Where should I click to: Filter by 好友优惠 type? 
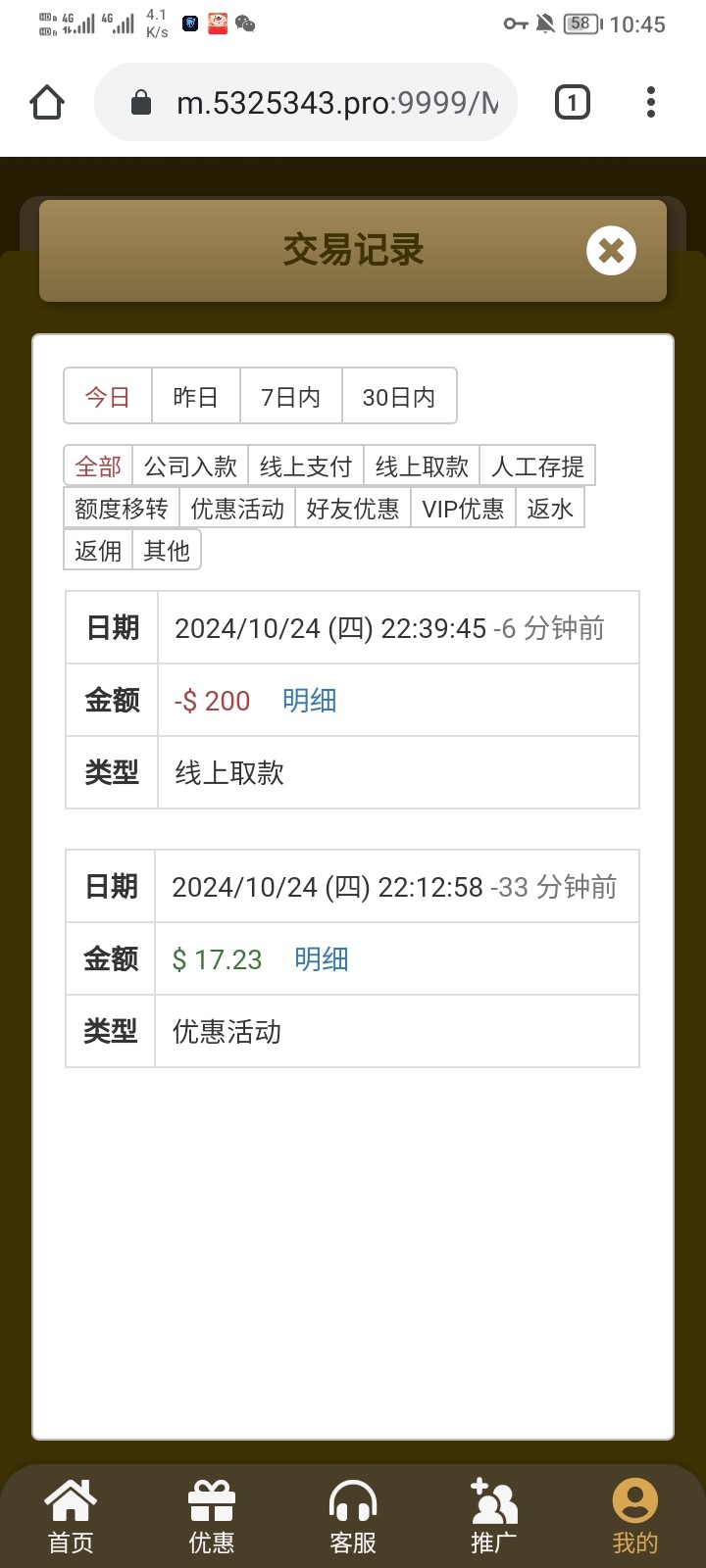tap(352, 509)
